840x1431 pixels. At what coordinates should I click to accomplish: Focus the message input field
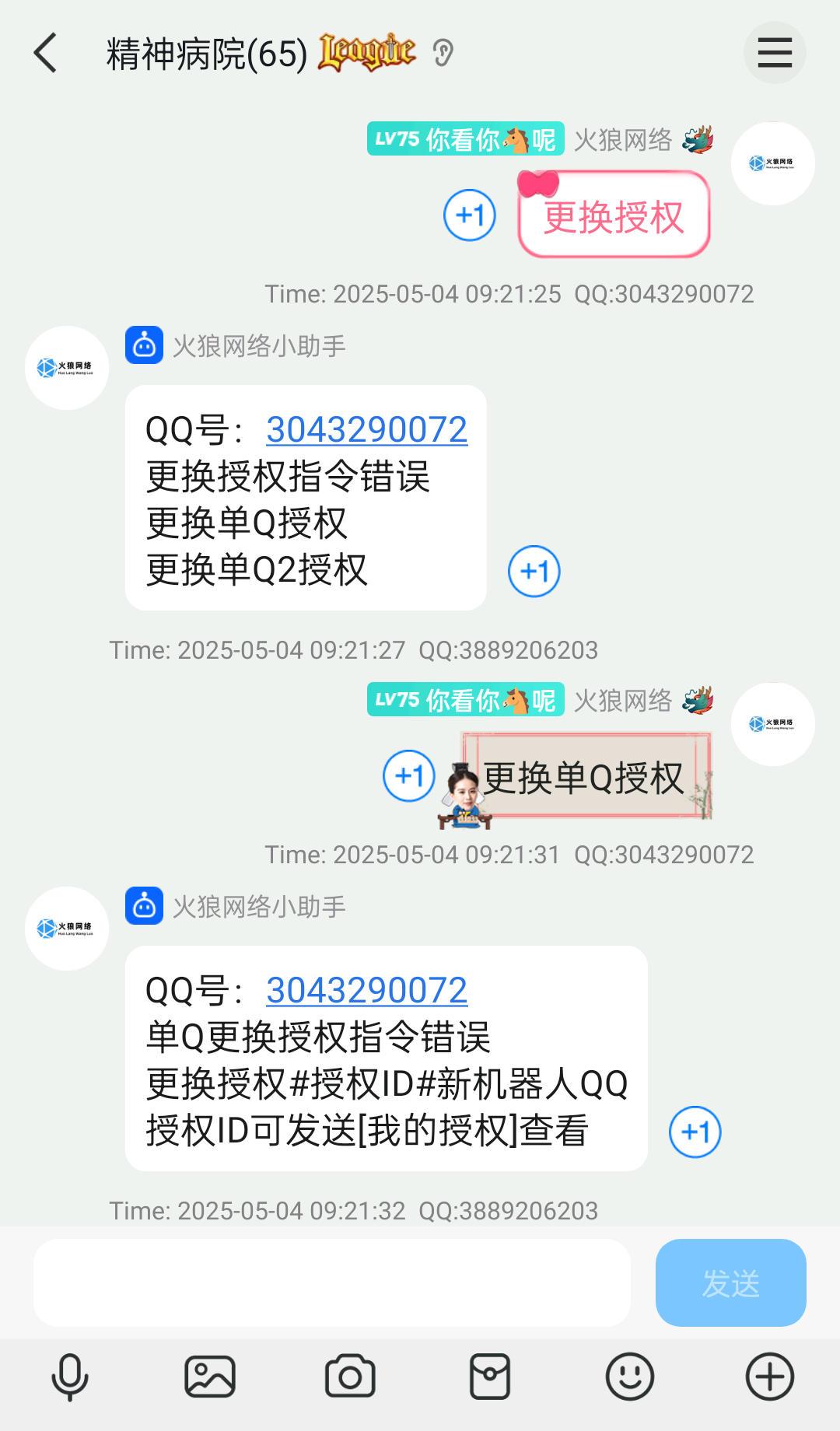331,1282
